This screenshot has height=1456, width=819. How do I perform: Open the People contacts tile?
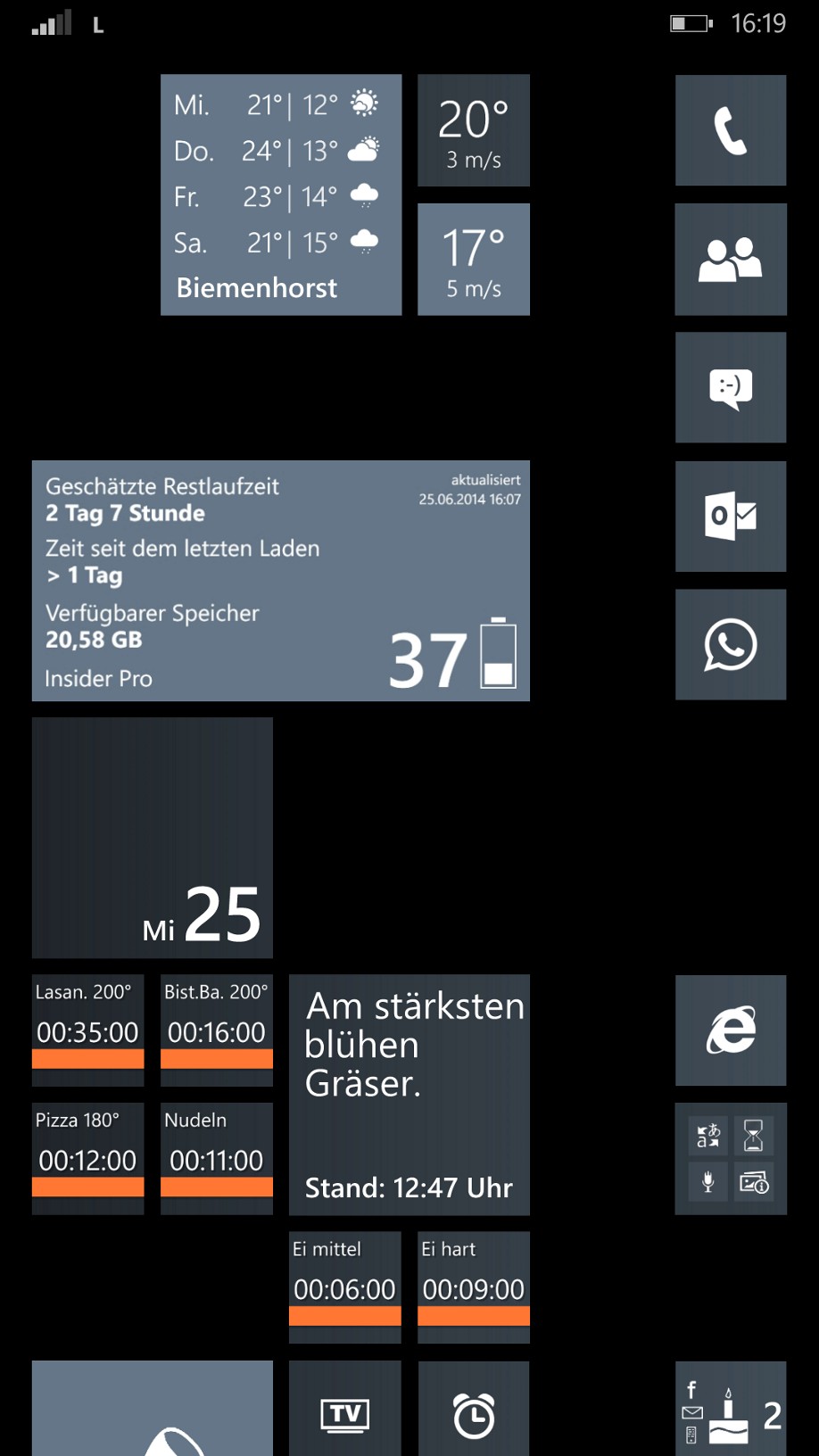731,260
